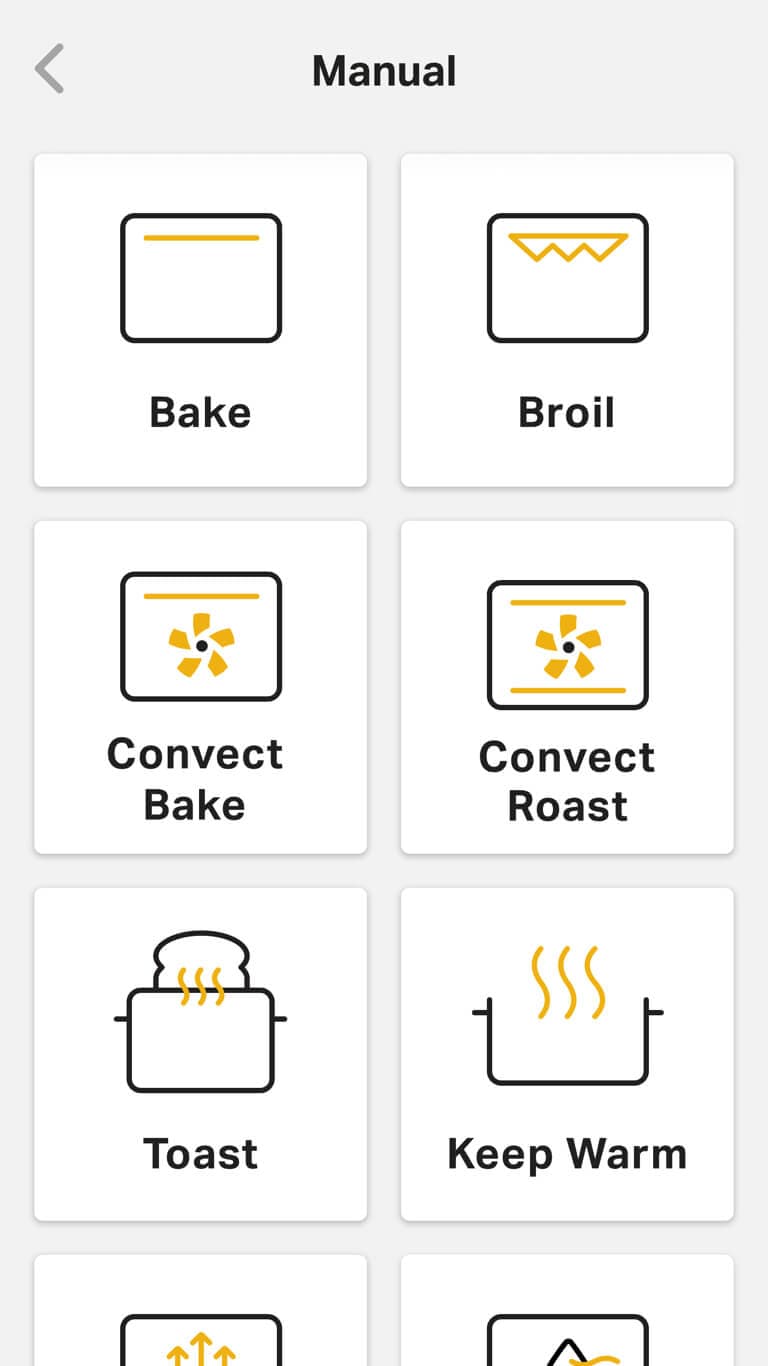Go back from the Manual screen
The height and width of the screenshot is (1366, 768).
click(49, 69)
